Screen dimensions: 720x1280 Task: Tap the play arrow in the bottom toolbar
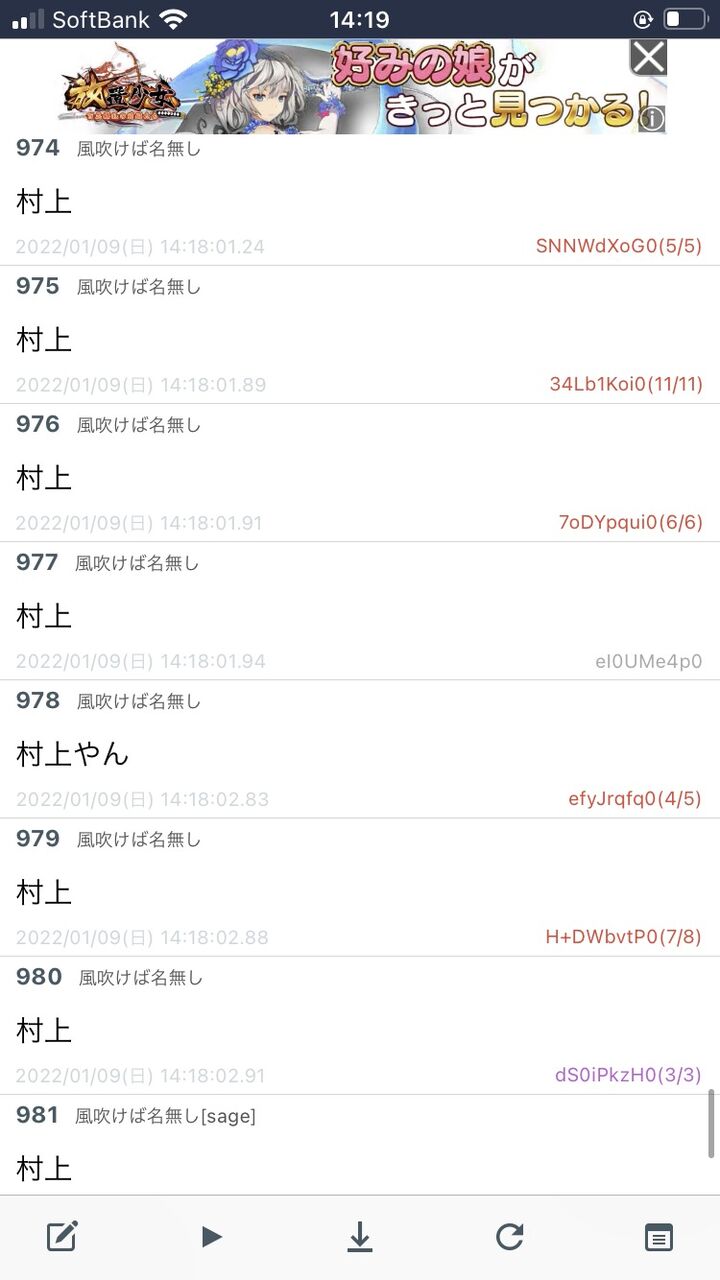pos(211,1237)
